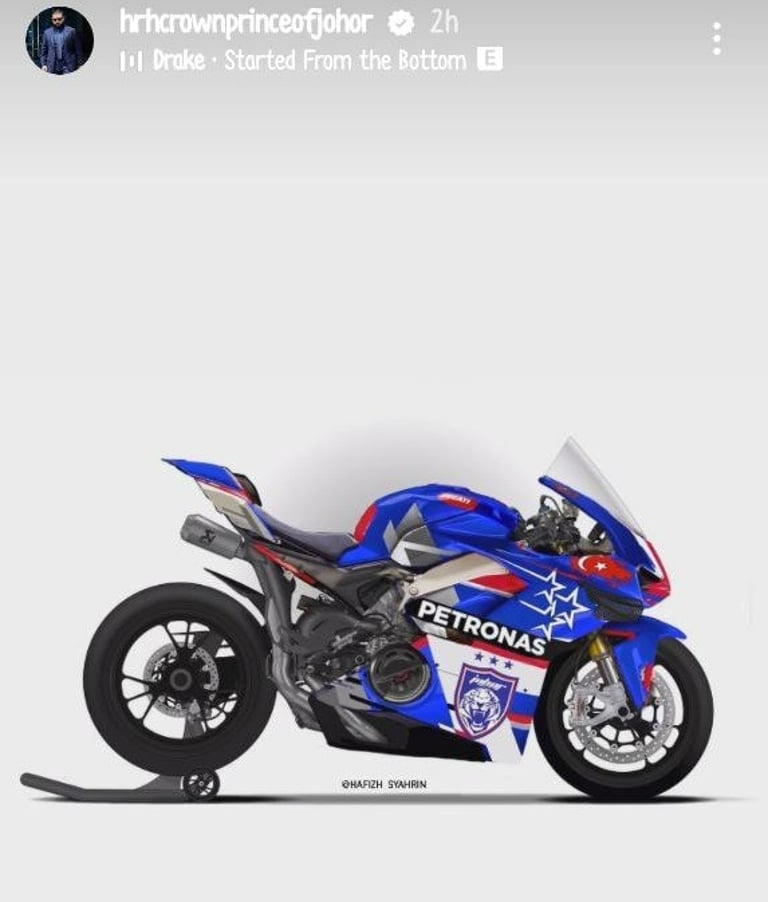Open the story's three-dot overflow menu

[716, 39]
